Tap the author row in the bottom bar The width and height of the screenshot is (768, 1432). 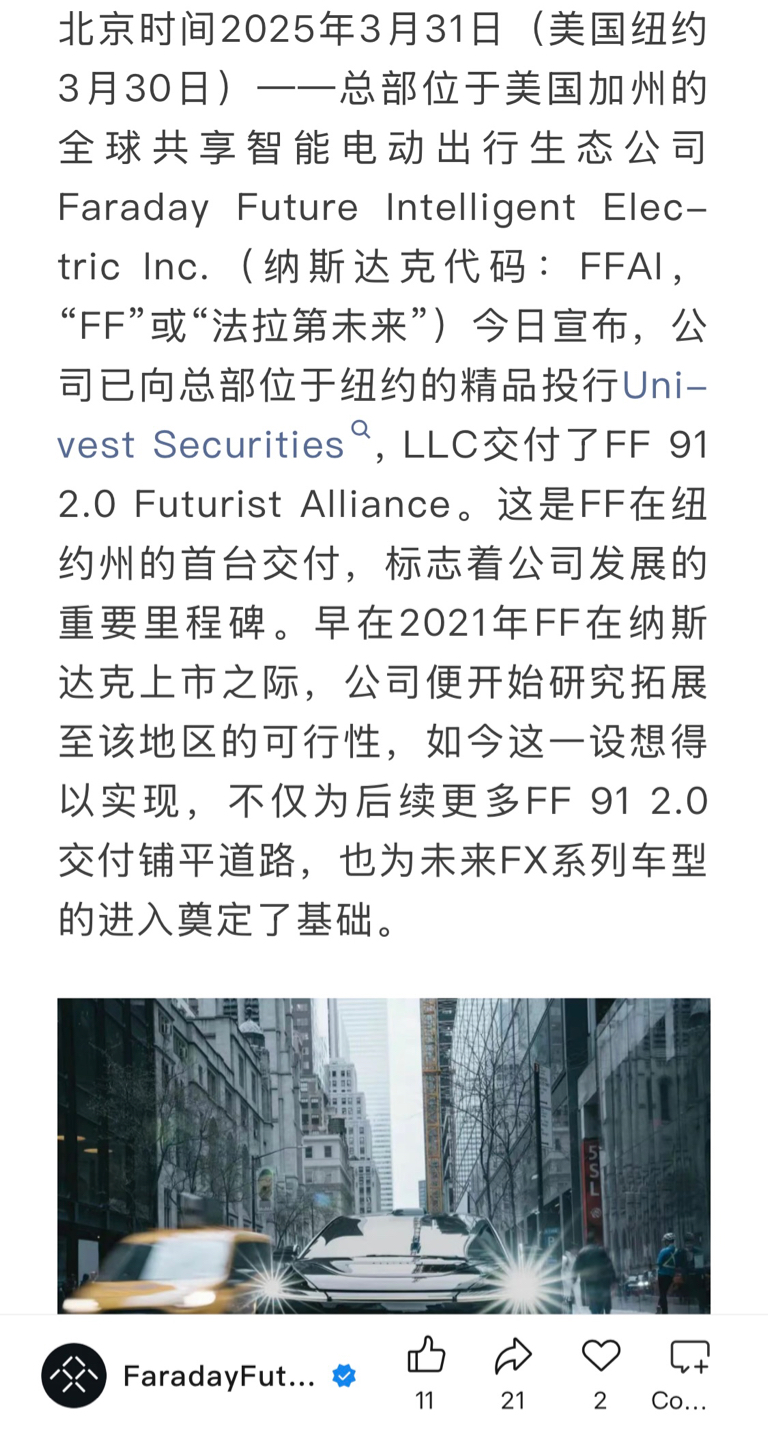pos(200,1375)
